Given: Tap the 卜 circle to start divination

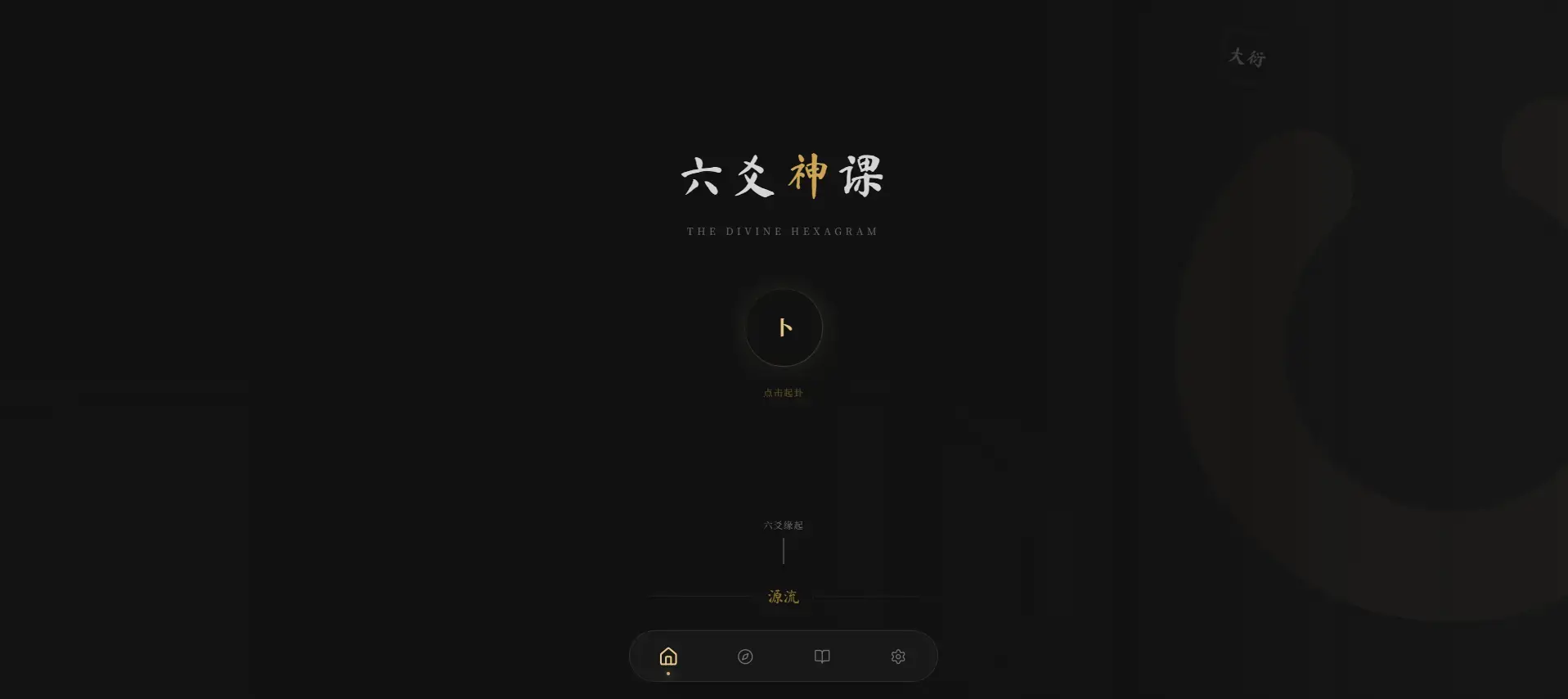Looking at the screenshot, I should 784,327.
